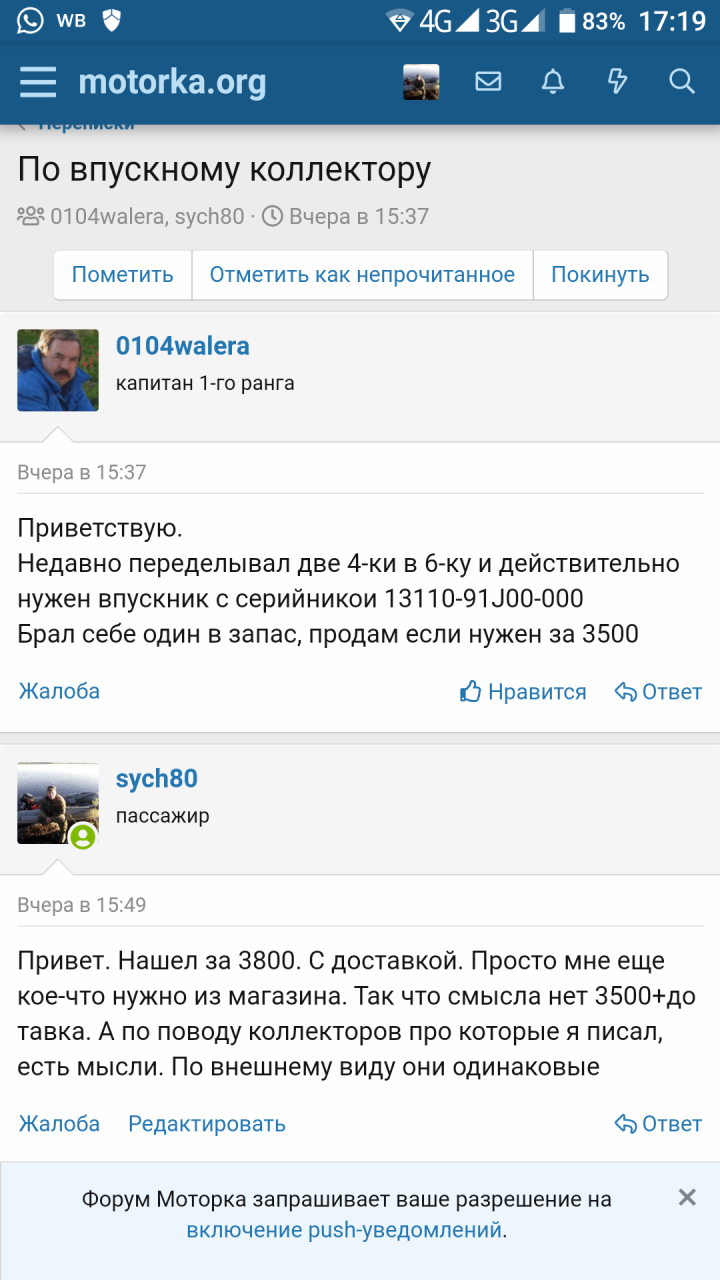Dismiss the push notification banner
The width and height of the screenshot is (720, 1280).
pos(687,1197)
